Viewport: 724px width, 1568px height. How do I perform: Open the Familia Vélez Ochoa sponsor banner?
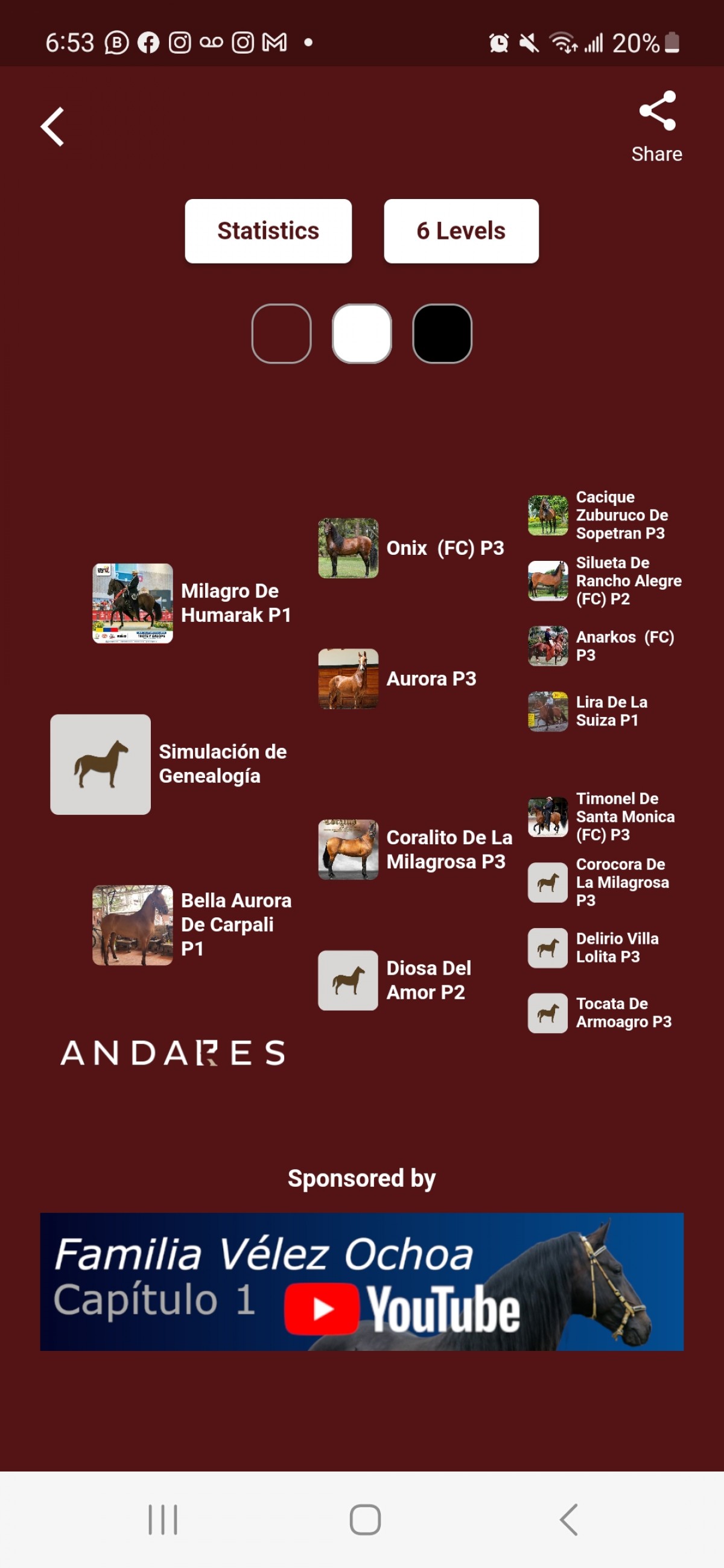(x=361, y=1282)
